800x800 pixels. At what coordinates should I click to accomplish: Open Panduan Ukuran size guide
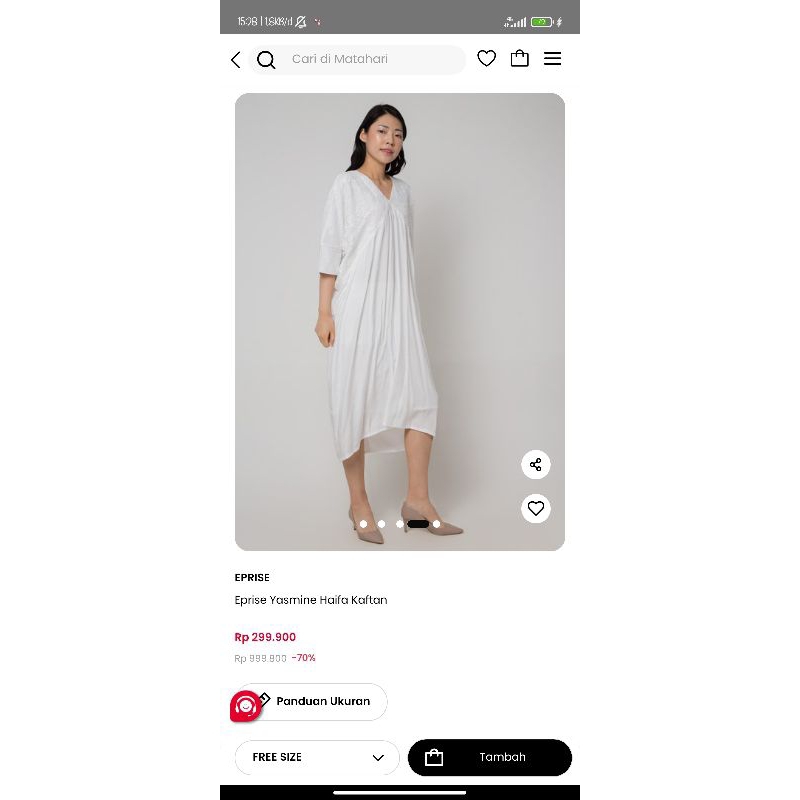322,702
